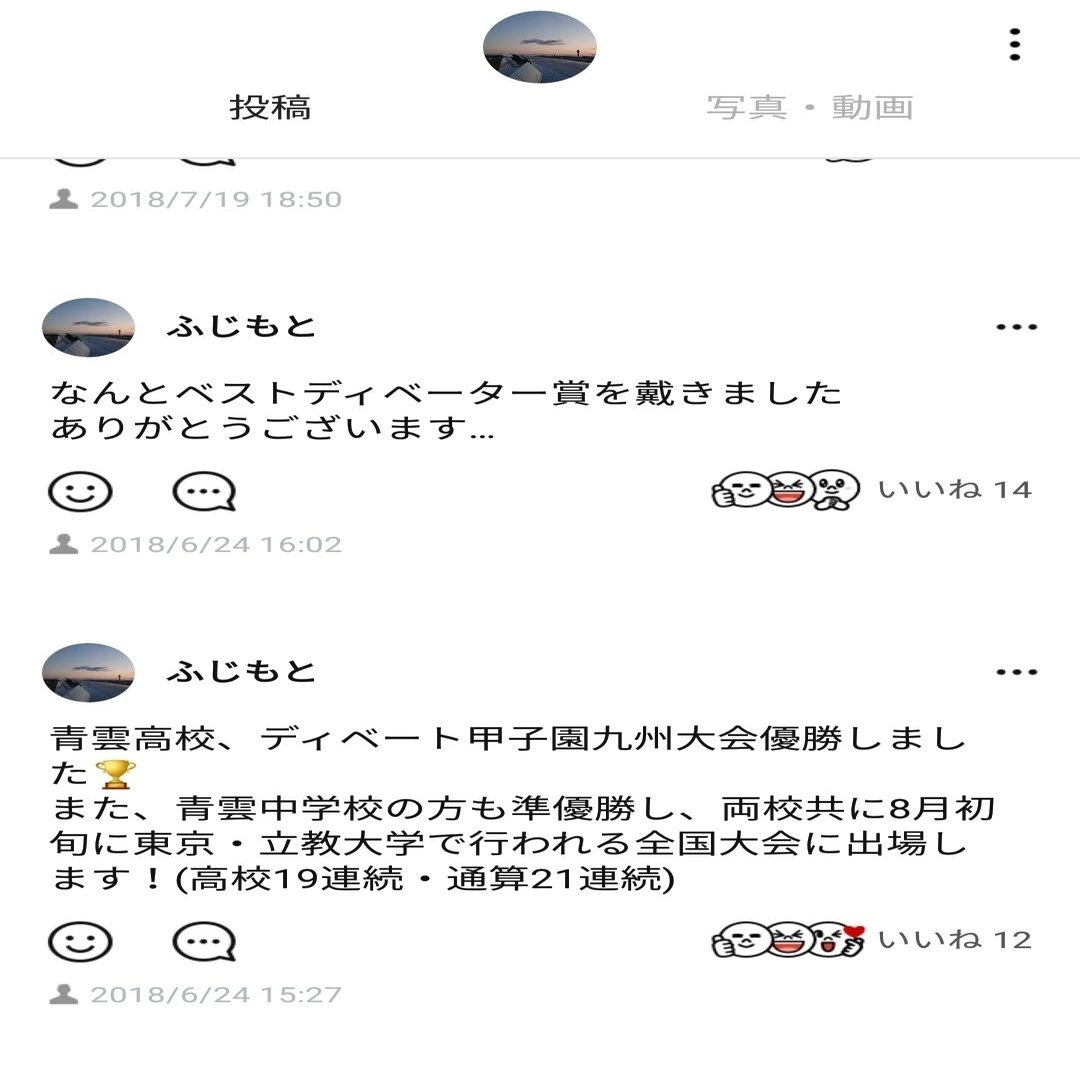Open ふじもと's avatar on the ベストディベーター賞 post
The width and height of the screenshot is (1080, 1080).
click(88, 327)
